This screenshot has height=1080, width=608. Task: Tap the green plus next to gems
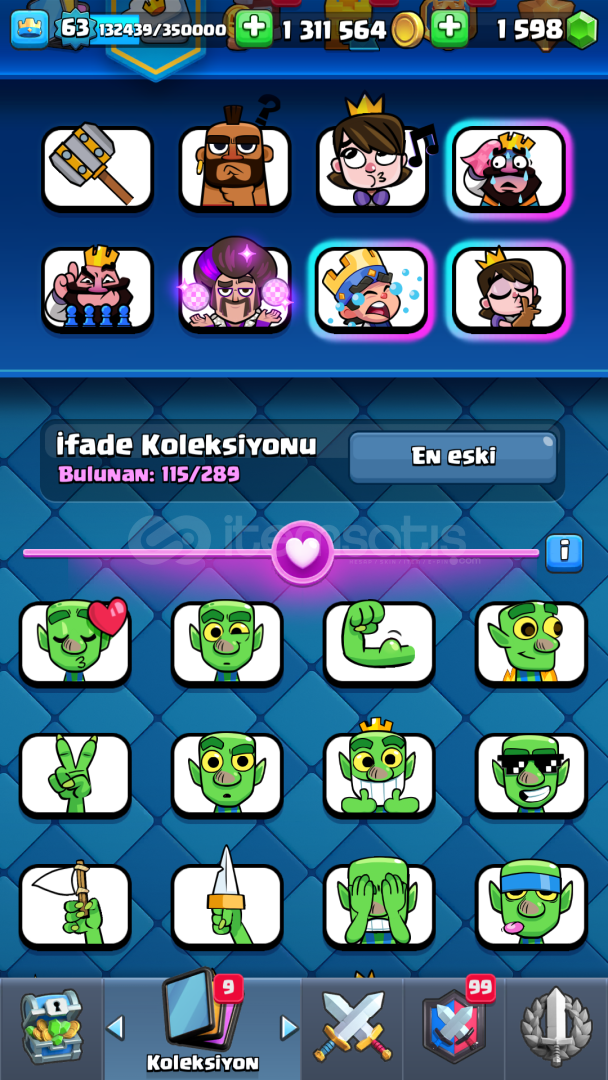(x=450, y=28)
